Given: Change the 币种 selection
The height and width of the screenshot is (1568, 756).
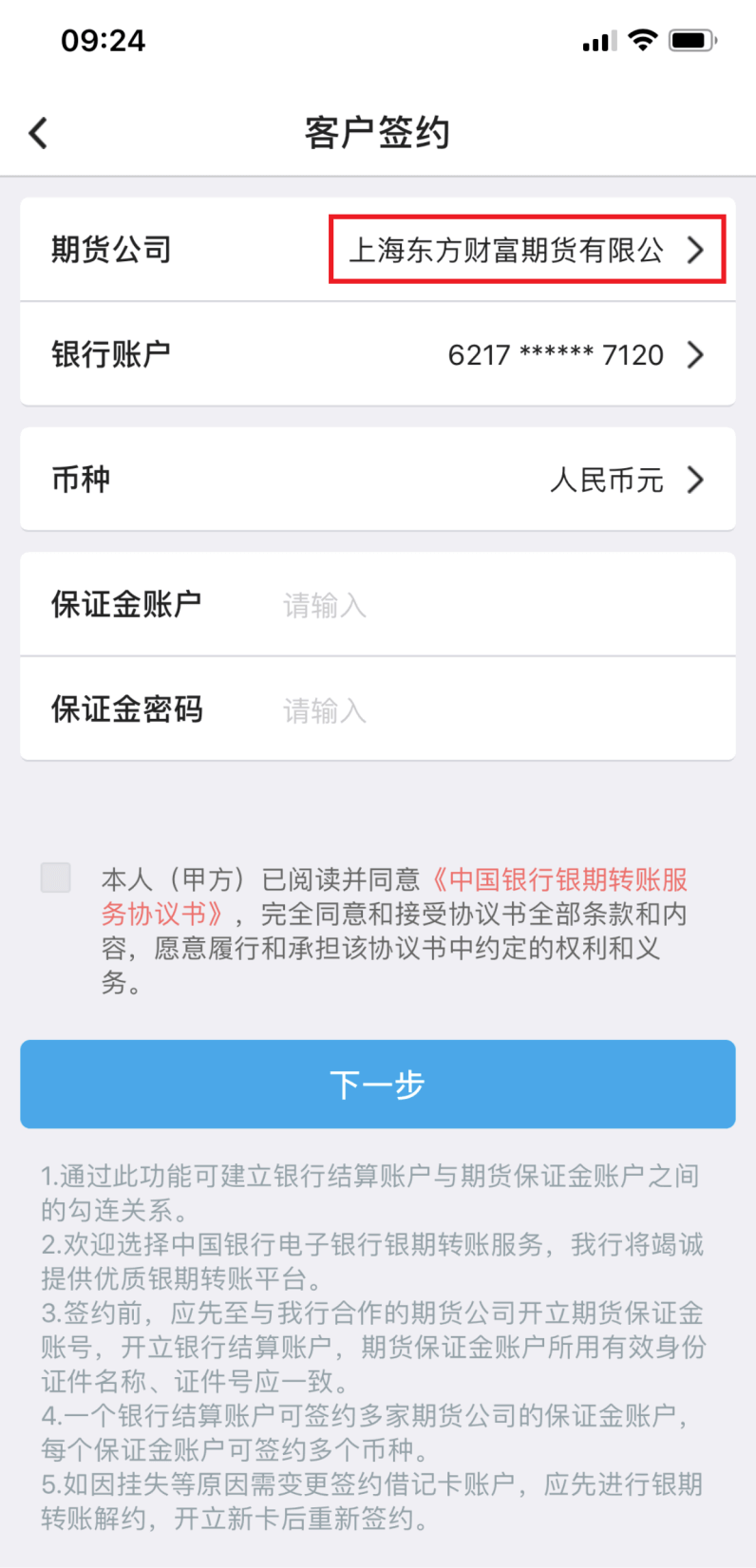Looking at the screenshot, I should [x=378, y=479].
